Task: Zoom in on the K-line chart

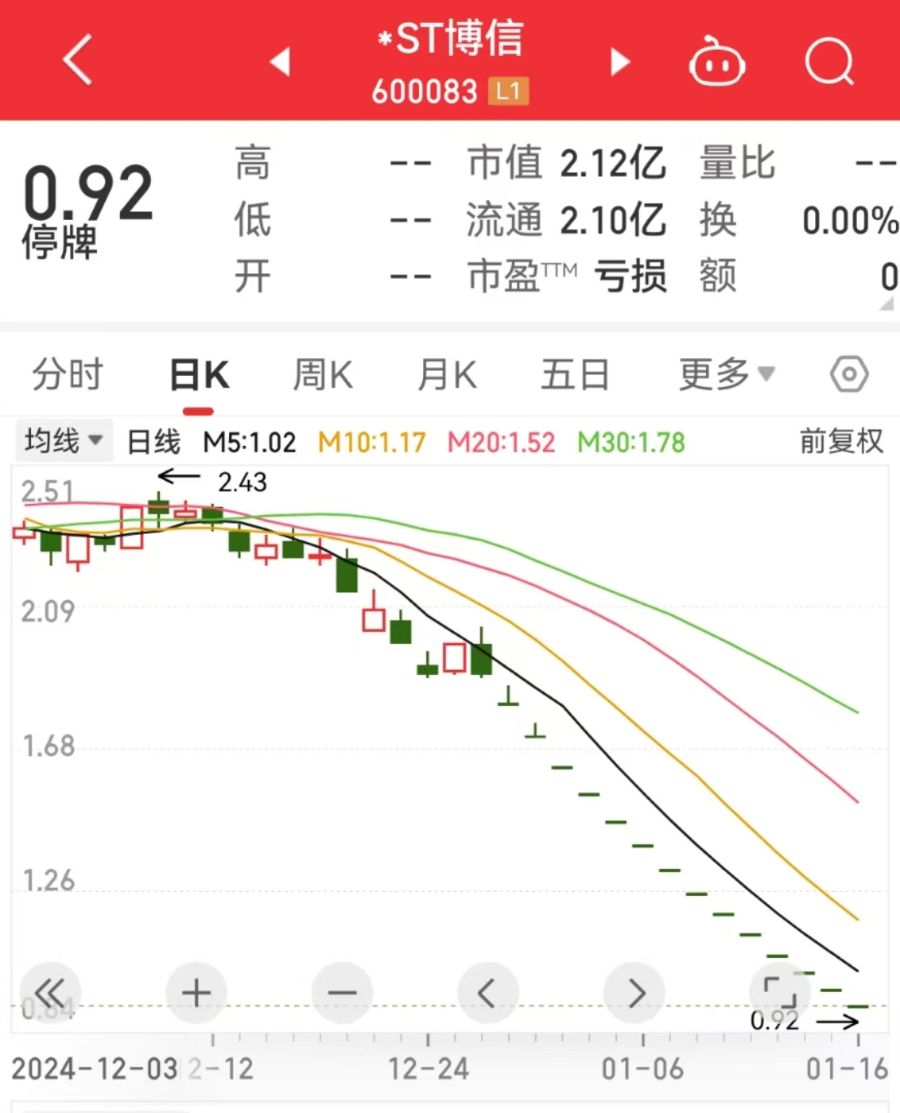Action: pyautogui.click(x=196, y=993)
